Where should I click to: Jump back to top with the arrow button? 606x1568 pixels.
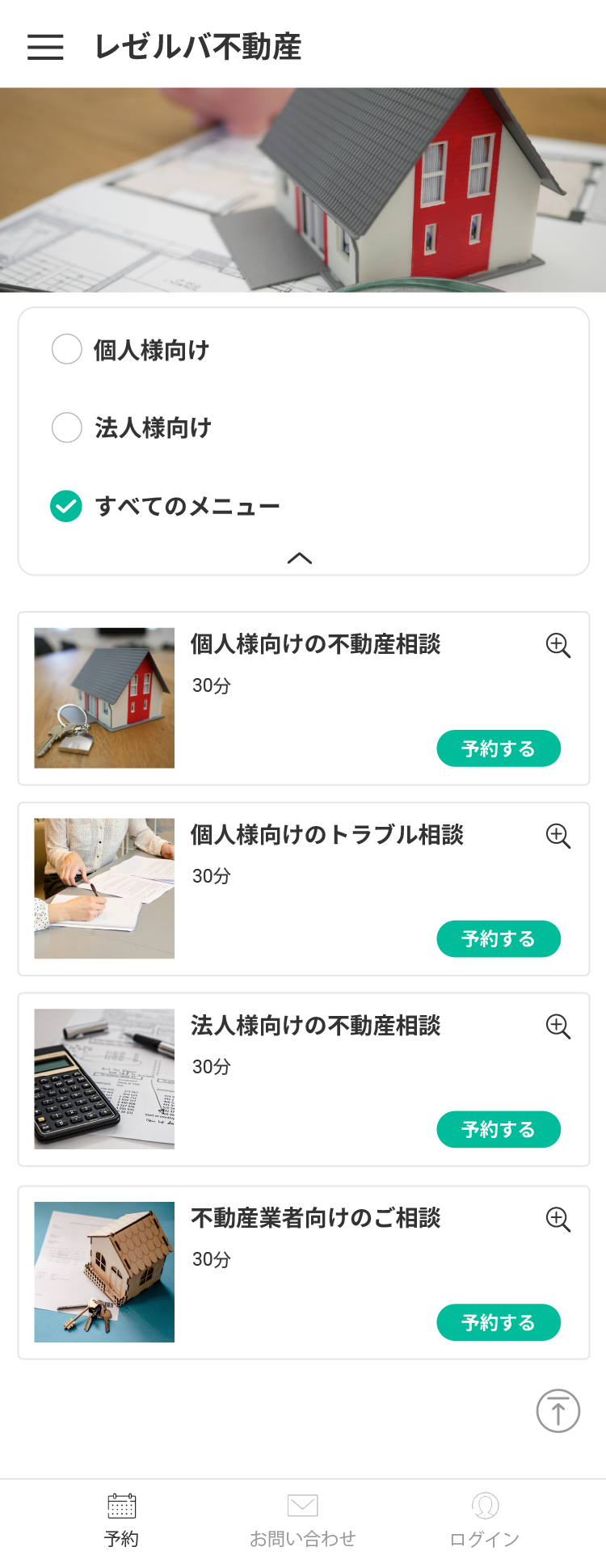(x=558, y=1411)
